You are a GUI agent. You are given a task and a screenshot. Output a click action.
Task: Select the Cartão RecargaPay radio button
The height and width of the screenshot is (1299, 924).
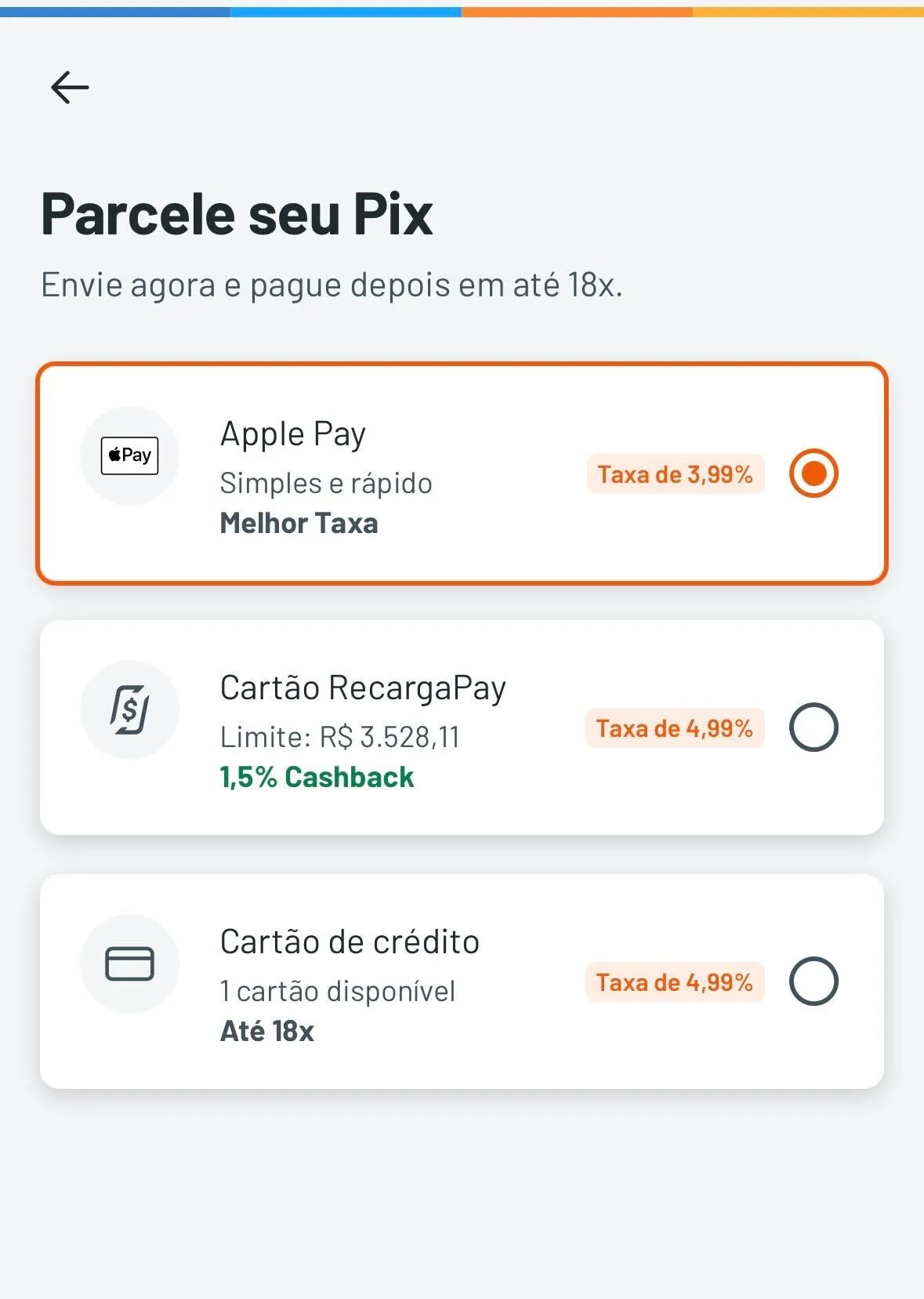click(x=813, y=728)
